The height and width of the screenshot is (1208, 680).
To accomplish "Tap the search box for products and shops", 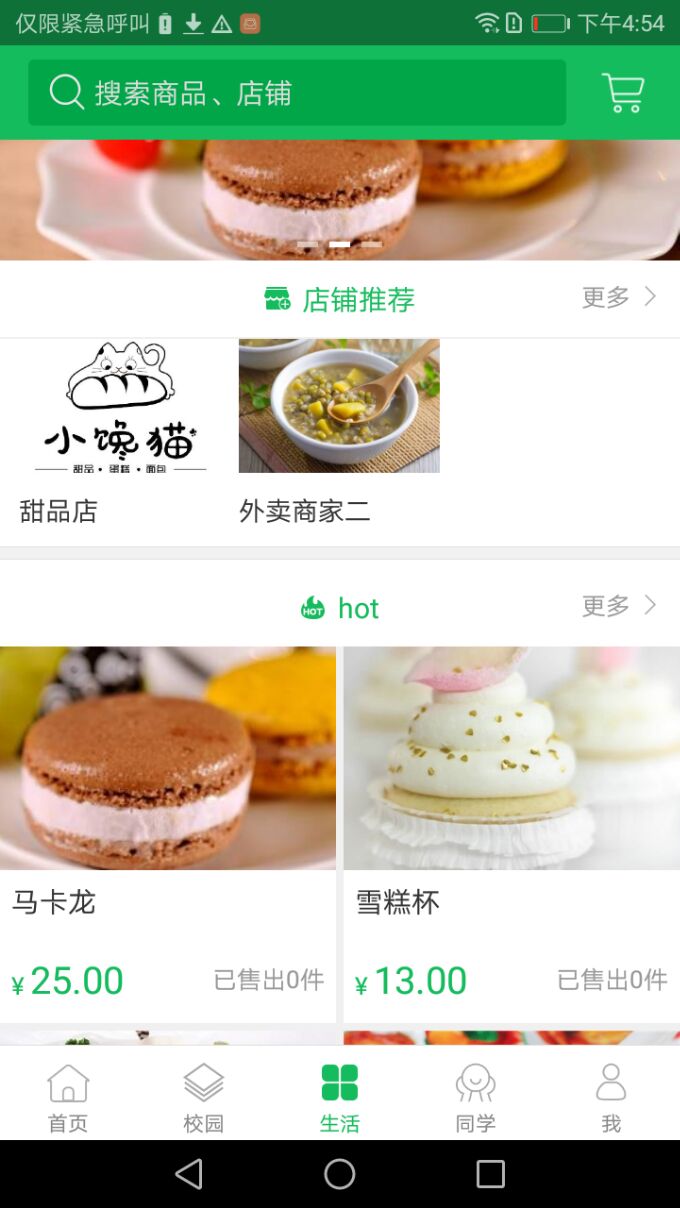I will 296,93.
